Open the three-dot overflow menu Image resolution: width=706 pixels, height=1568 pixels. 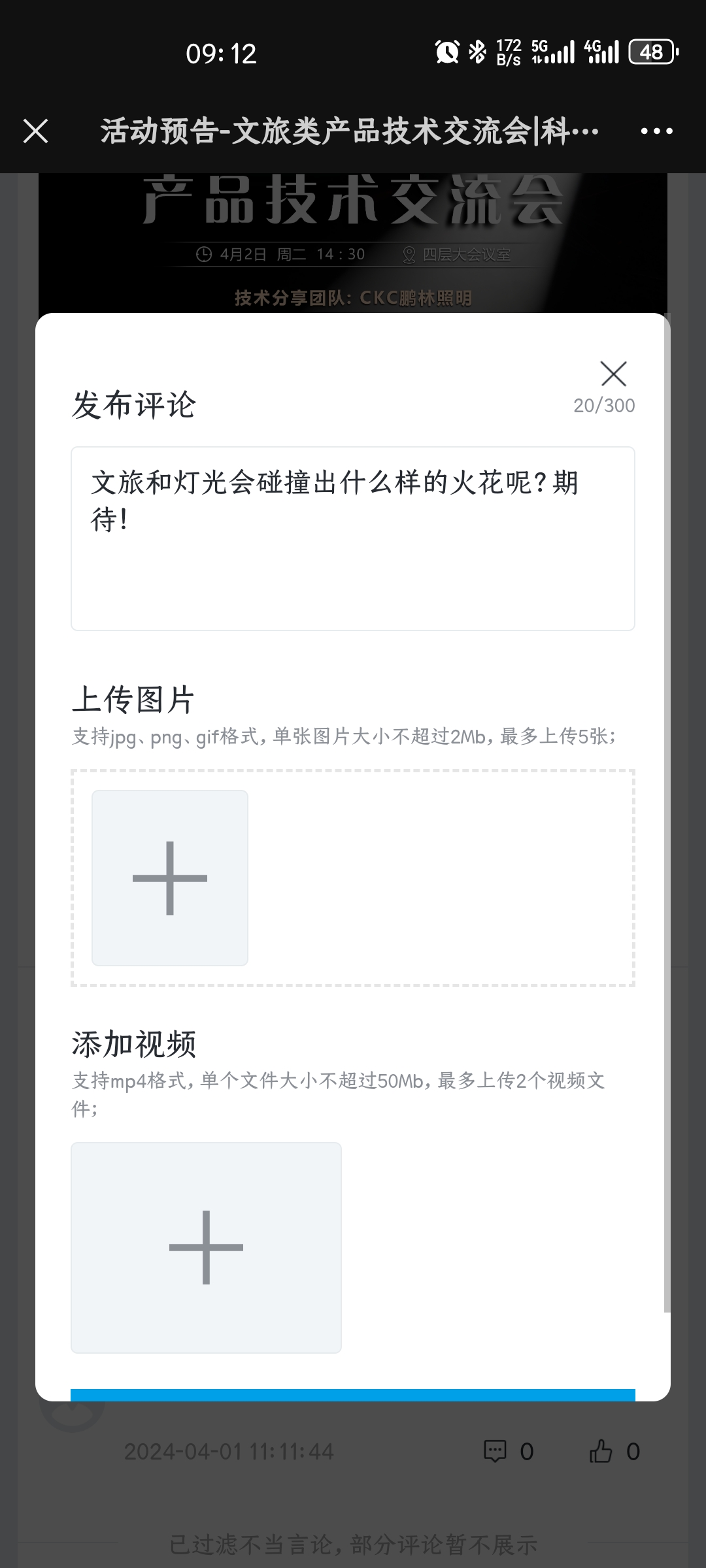tap(656, 131)
